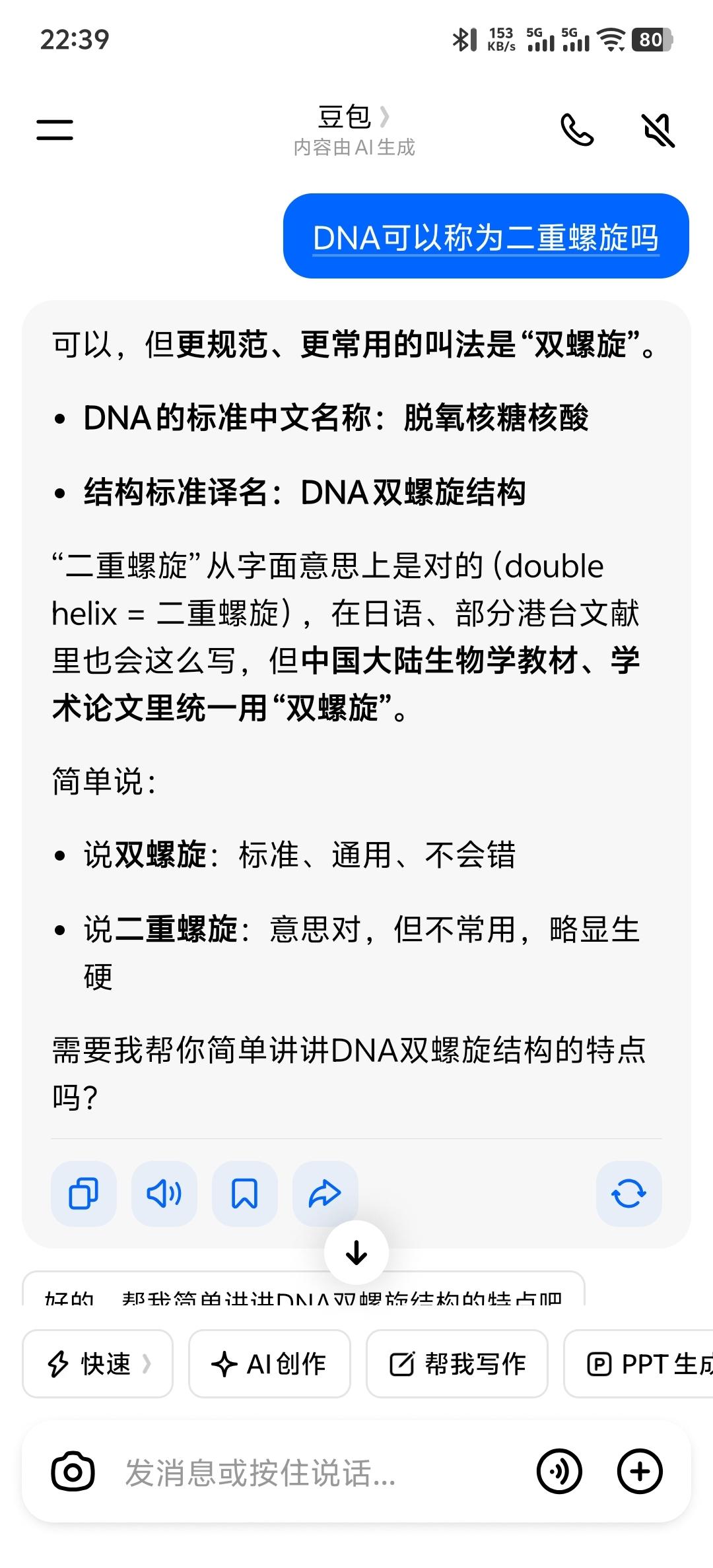Read the reply aloud
This screenshot has width=713, height=1568.
[164, 1193]
